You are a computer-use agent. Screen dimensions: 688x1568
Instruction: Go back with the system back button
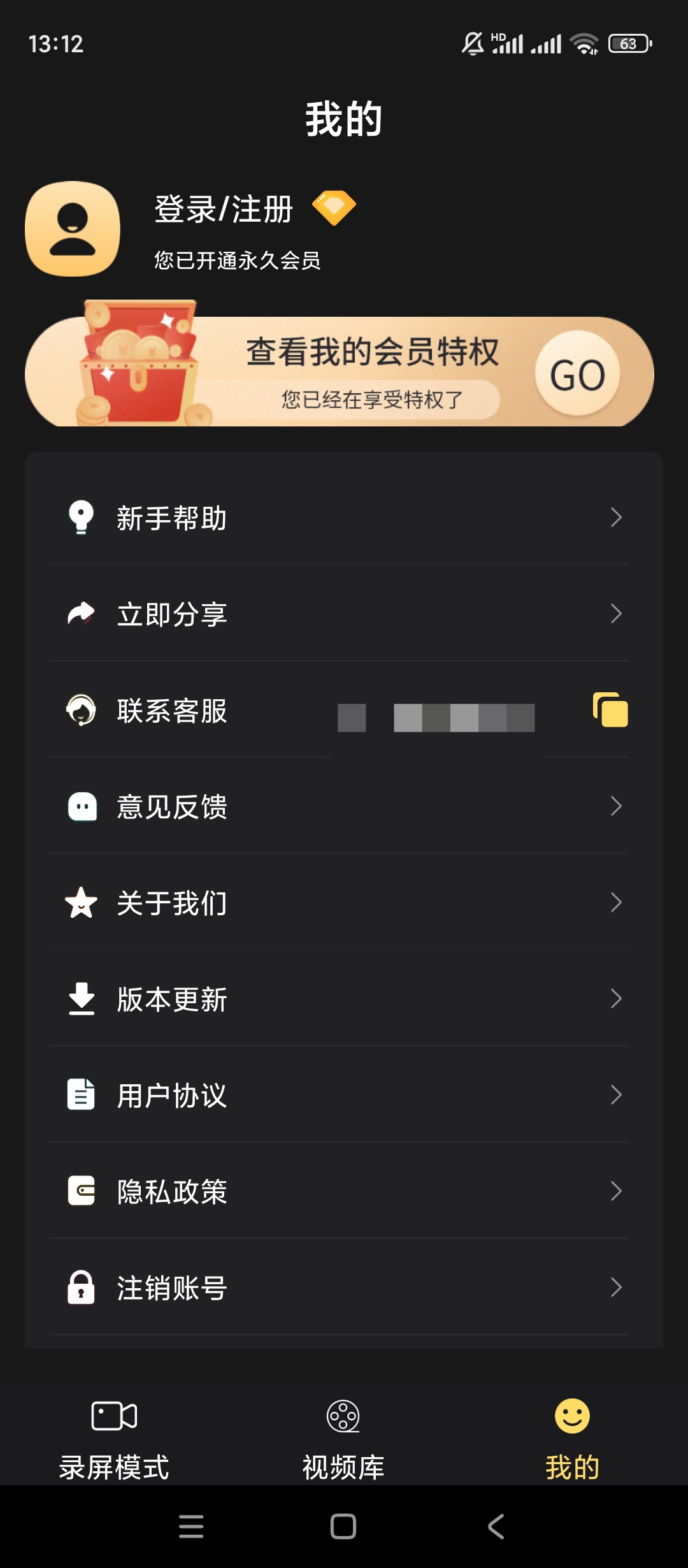coord(496,1527)
